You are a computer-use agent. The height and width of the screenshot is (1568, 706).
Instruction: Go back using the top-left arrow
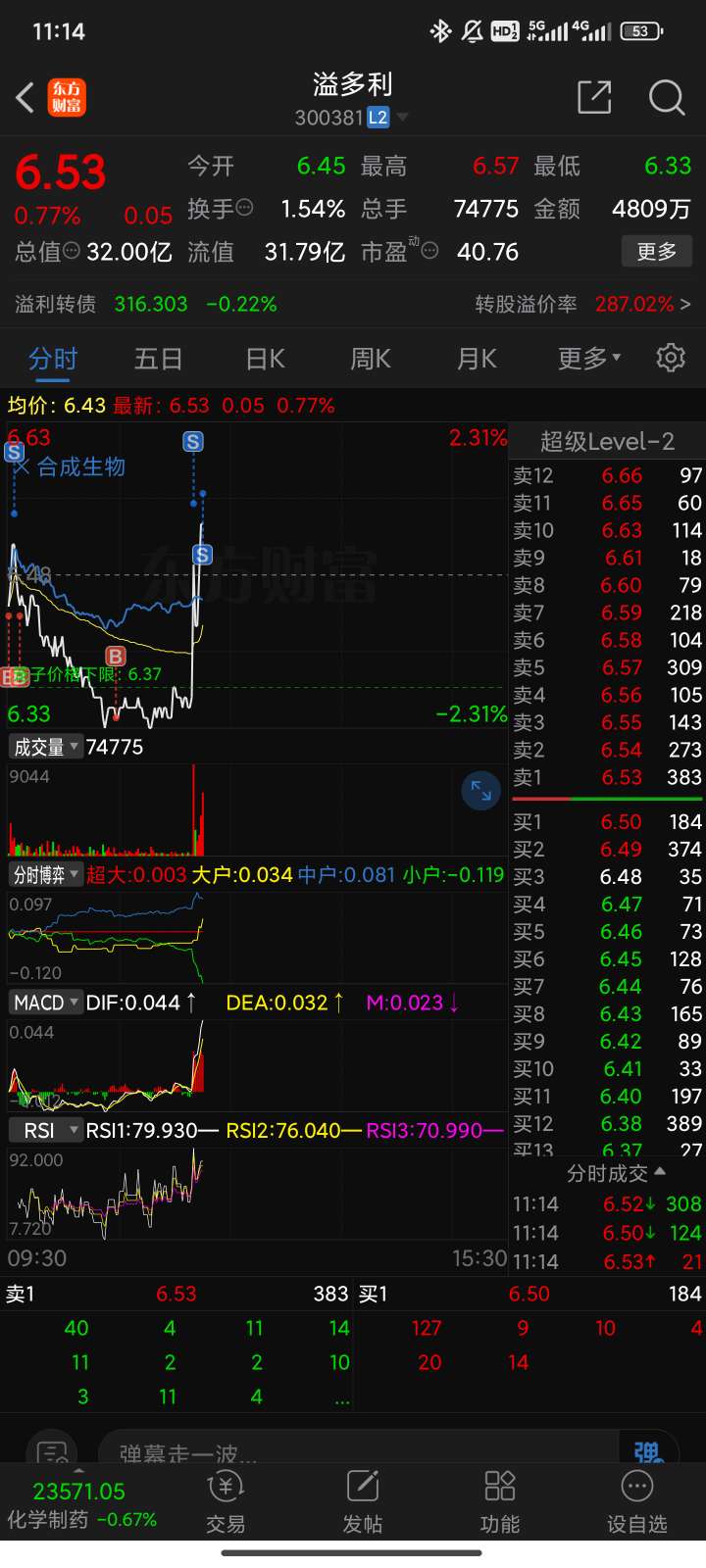coord(25,98)
